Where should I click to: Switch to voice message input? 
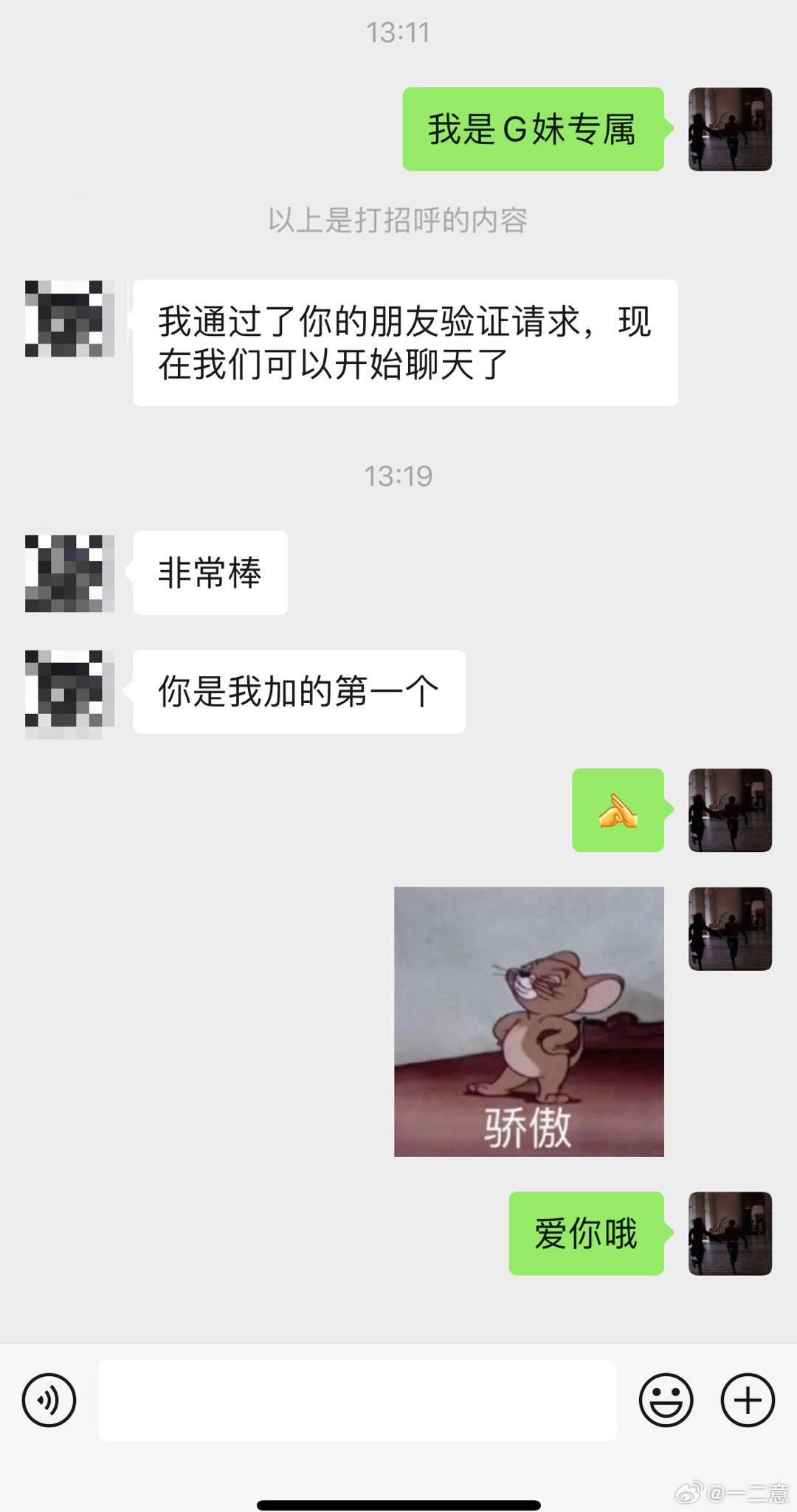pos(49,1400)
